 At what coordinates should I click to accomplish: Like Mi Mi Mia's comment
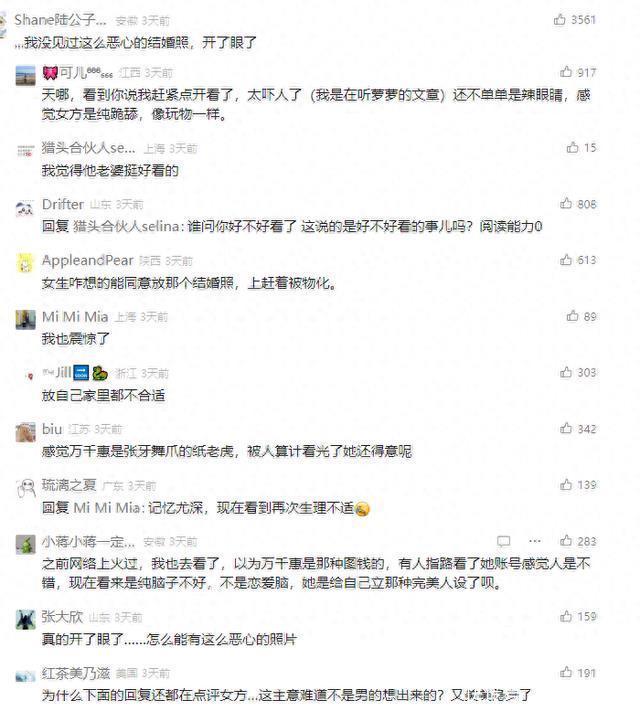[x=572, y=316]
